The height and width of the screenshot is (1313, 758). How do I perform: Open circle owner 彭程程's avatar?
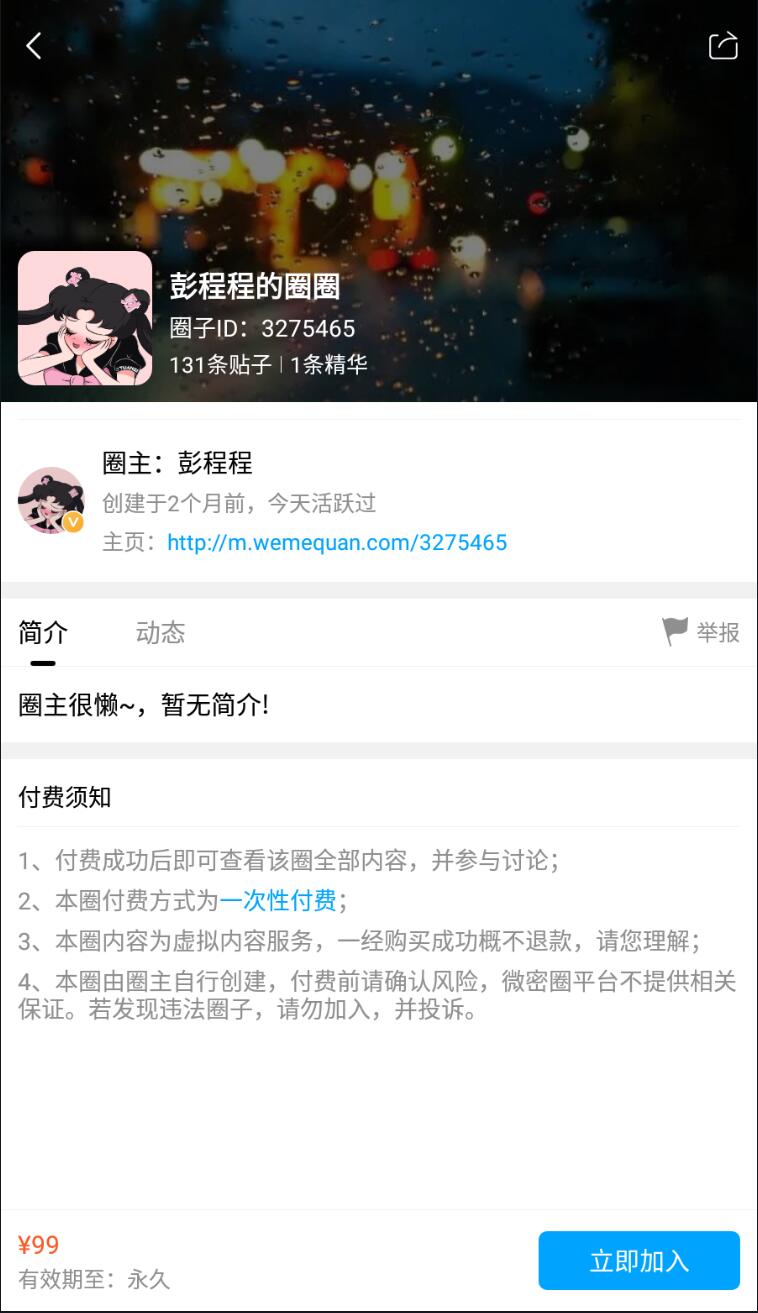(51, 500)
